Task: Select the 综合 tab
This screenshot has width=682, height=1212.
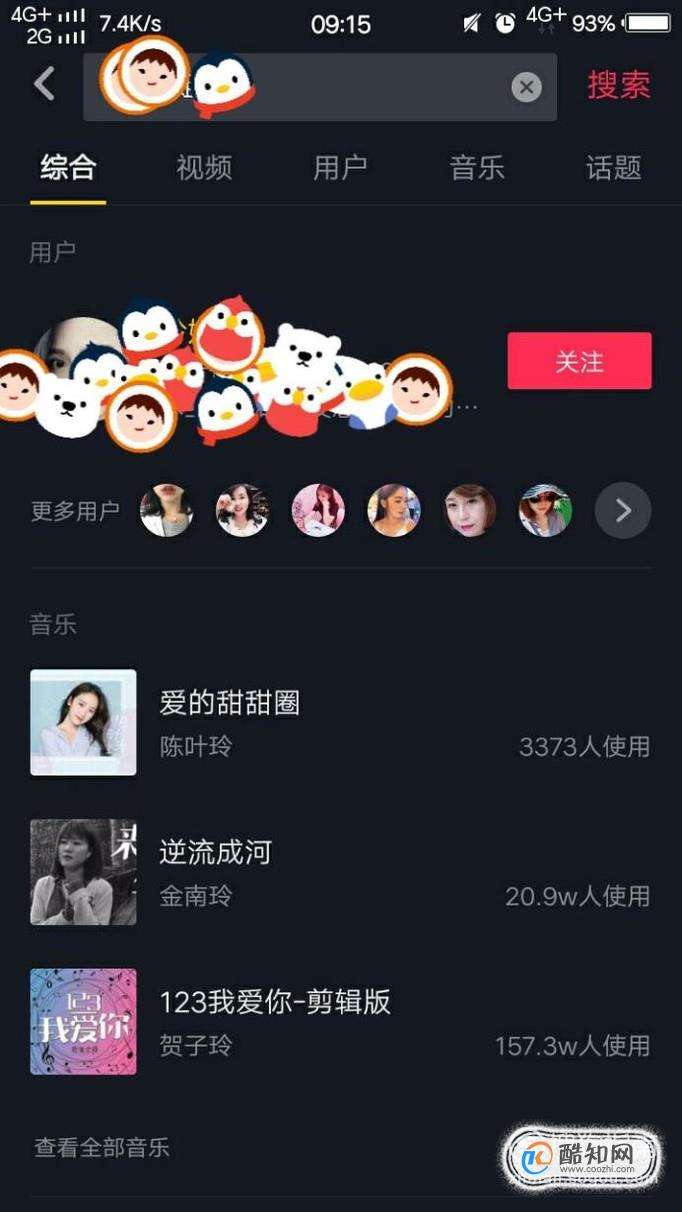Action: (68, 168)
